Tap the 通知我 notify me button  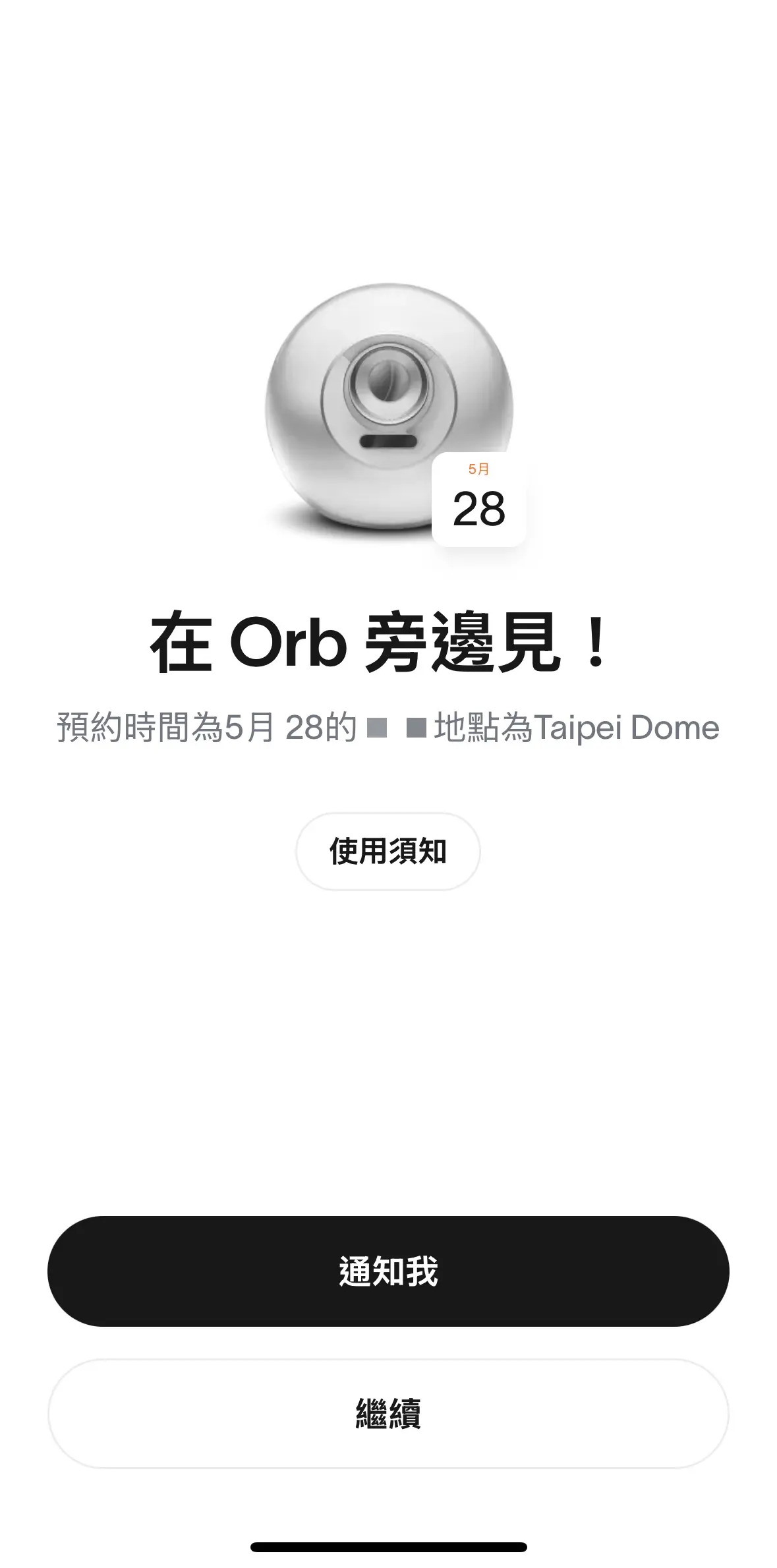click(388, 1271)
